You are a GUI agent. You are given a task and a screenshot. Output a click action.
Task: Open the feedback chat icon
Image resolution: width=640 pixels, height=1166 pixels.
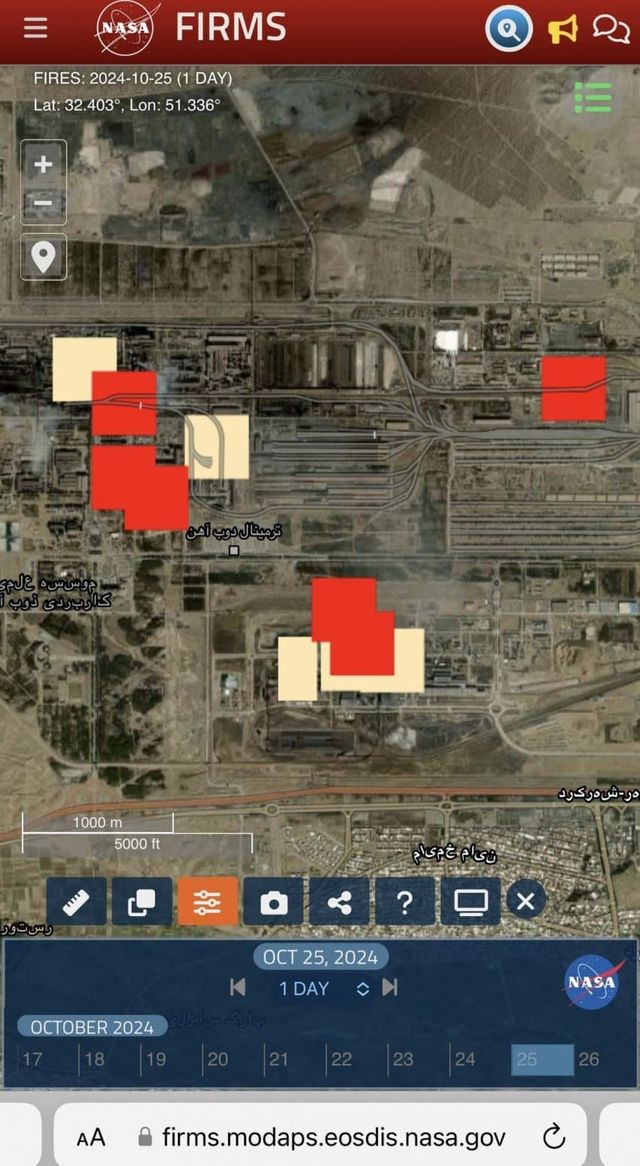[610, 29]
